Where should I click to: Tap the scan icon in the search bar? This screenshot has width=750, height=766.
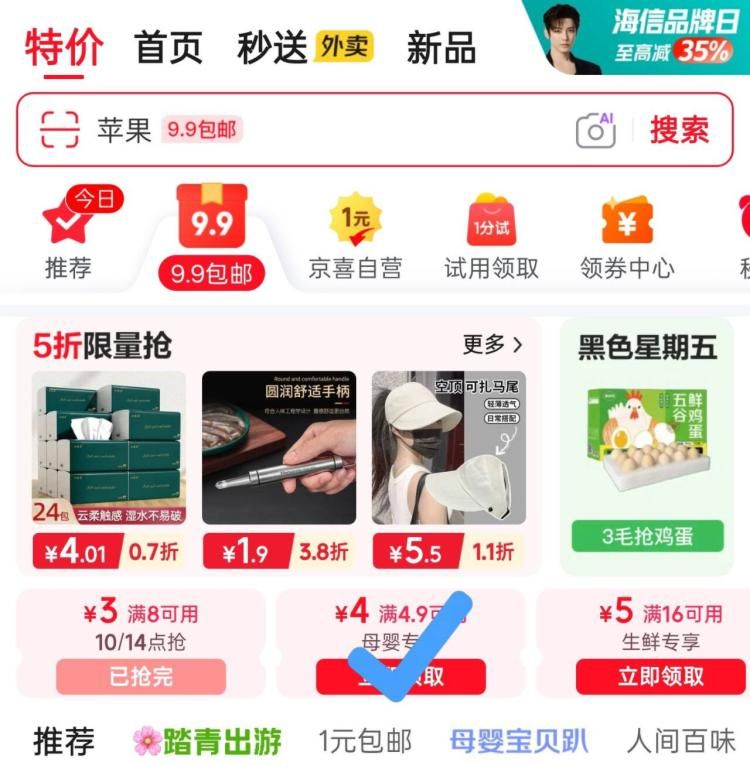(59, 130)
